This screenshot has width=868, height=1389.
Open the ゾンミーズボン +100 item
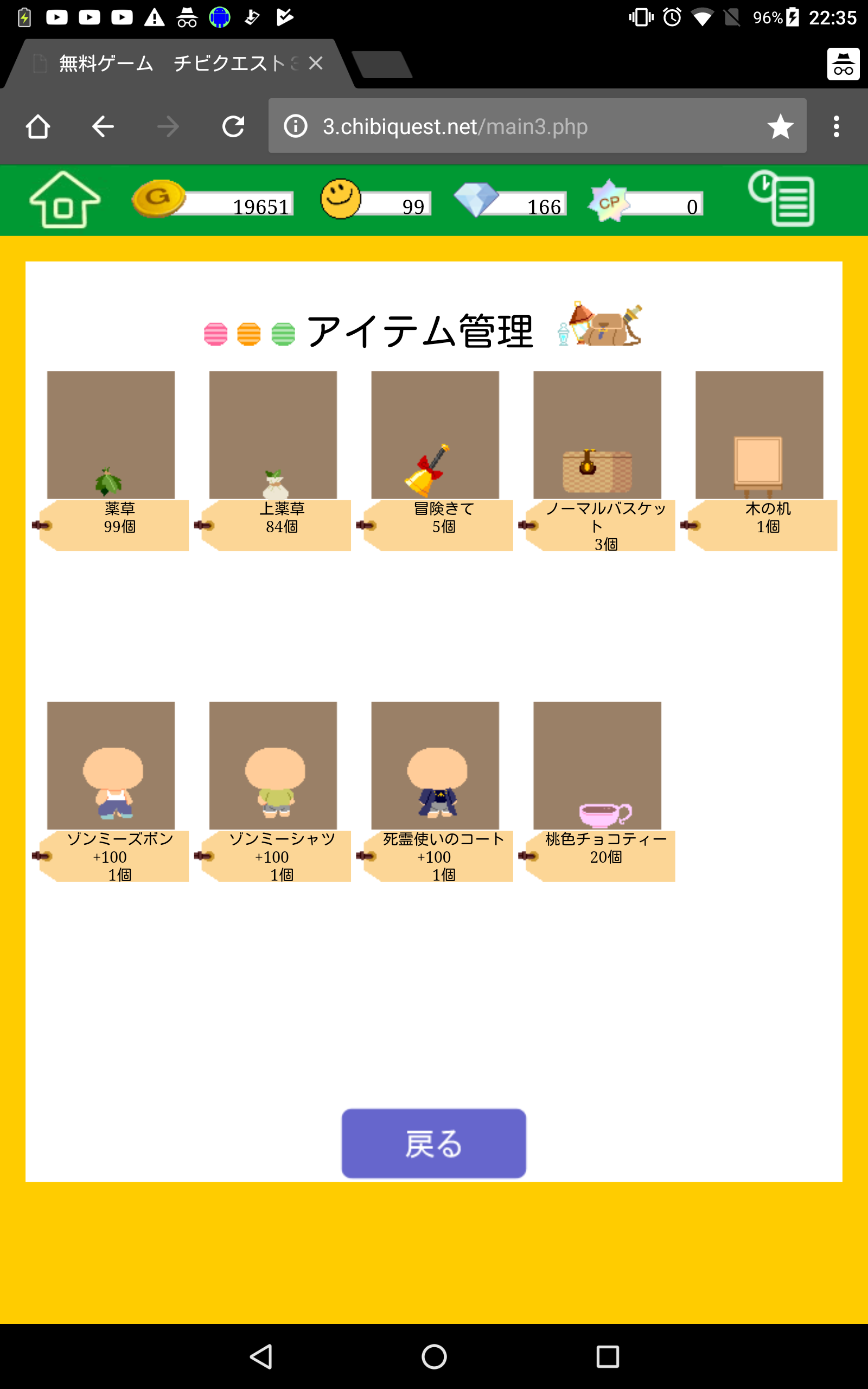pyautogui.click(x=111, y=766)
